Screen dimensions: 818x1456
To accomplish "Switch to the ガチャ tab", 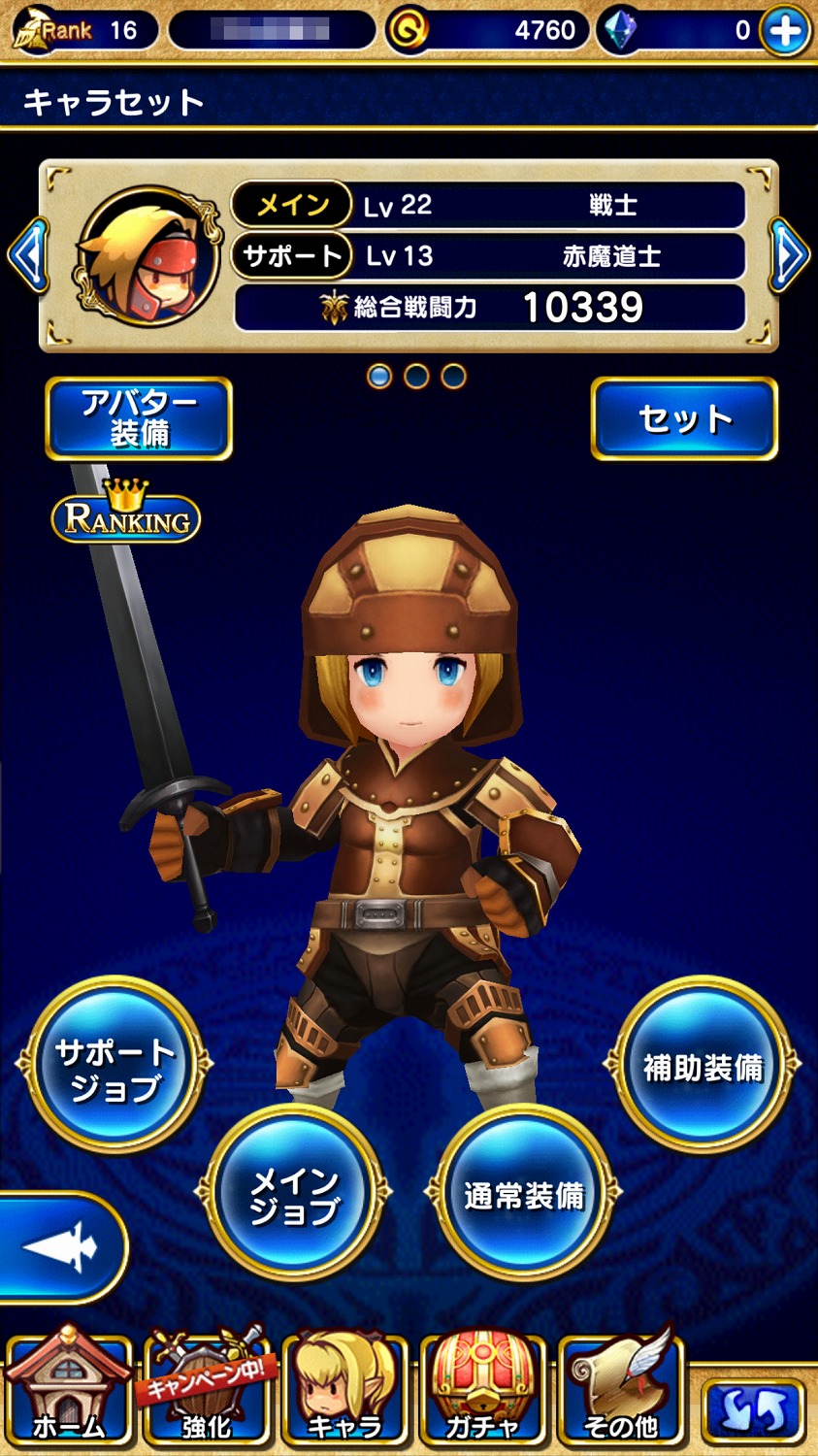I will point(481,1390).
